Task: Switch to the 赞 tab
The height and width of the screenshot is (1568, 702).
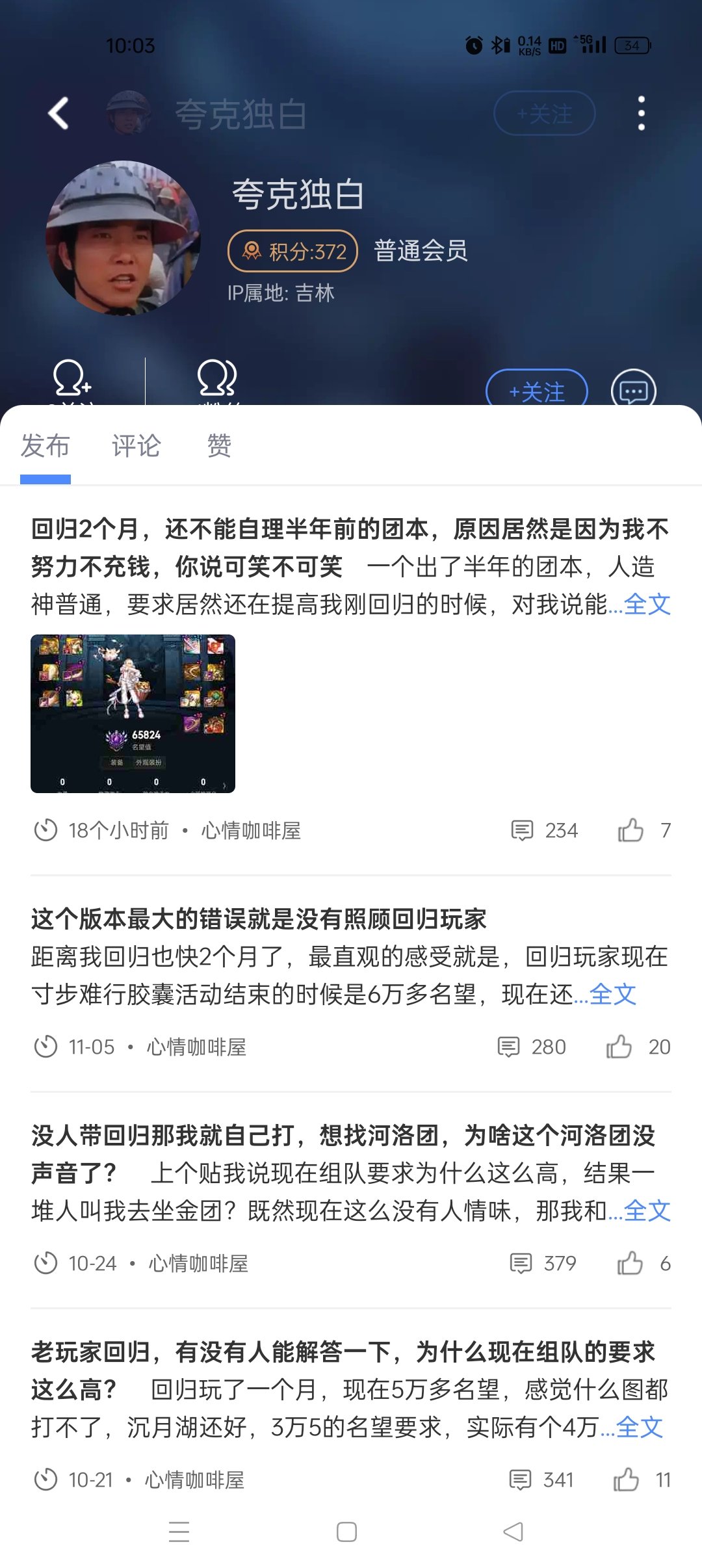Action: pyautogui.click(x=219, y=446)
